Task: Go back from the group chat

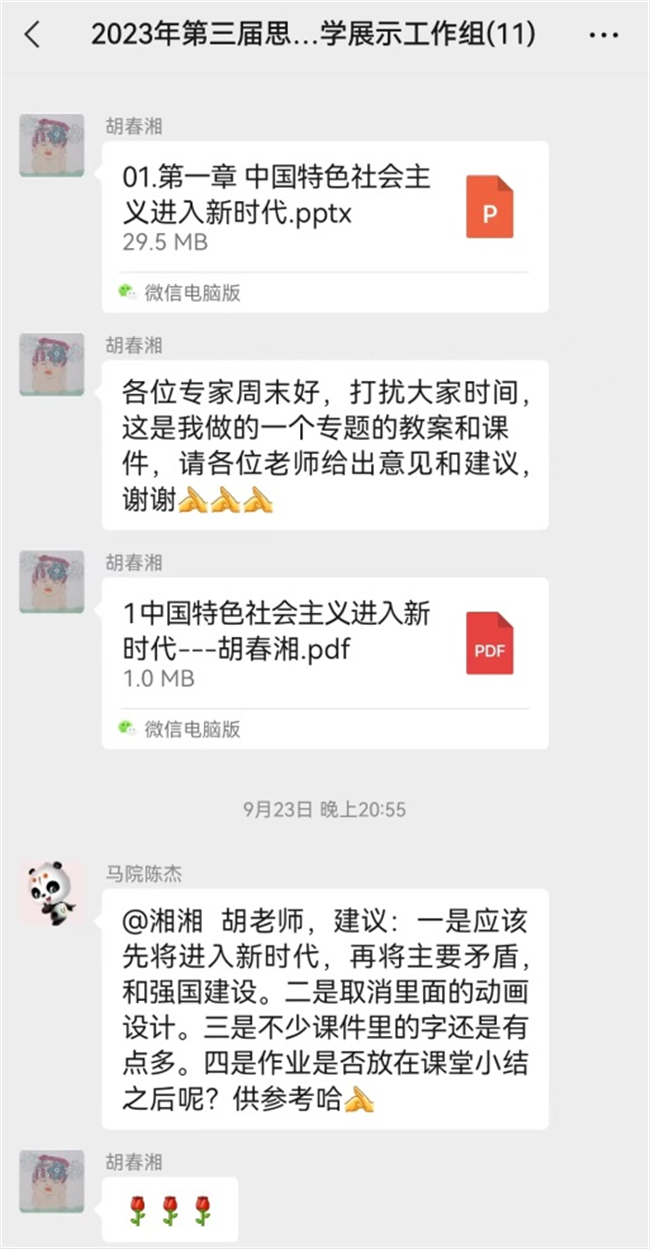Action: coord(33,35)
